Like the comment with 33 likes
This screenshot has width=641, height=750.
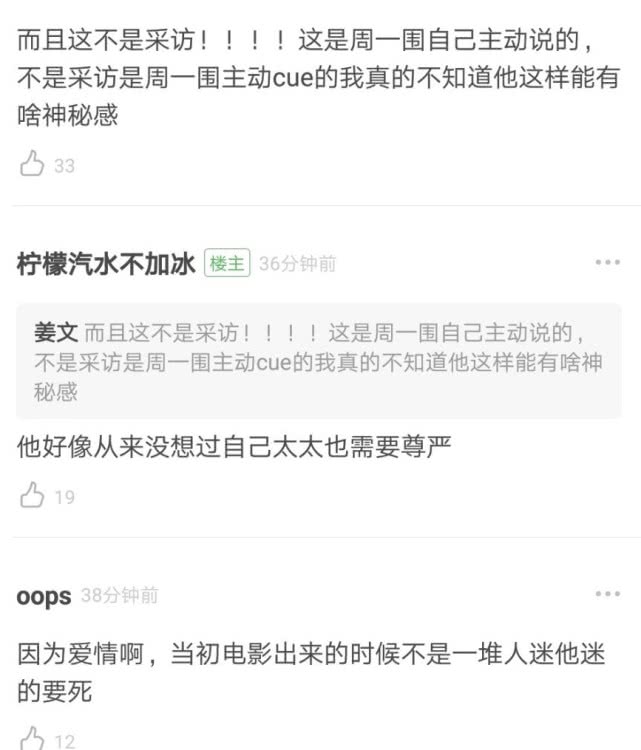(33, 164)
